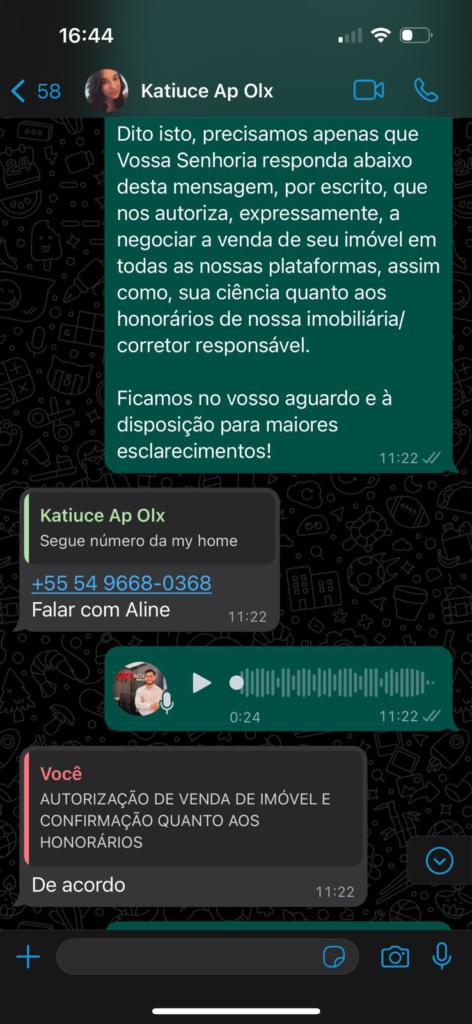Viewport: 472px width, 1024px height.
Task: Start a video call with Katiuce
Action: (x=369, y=91)
